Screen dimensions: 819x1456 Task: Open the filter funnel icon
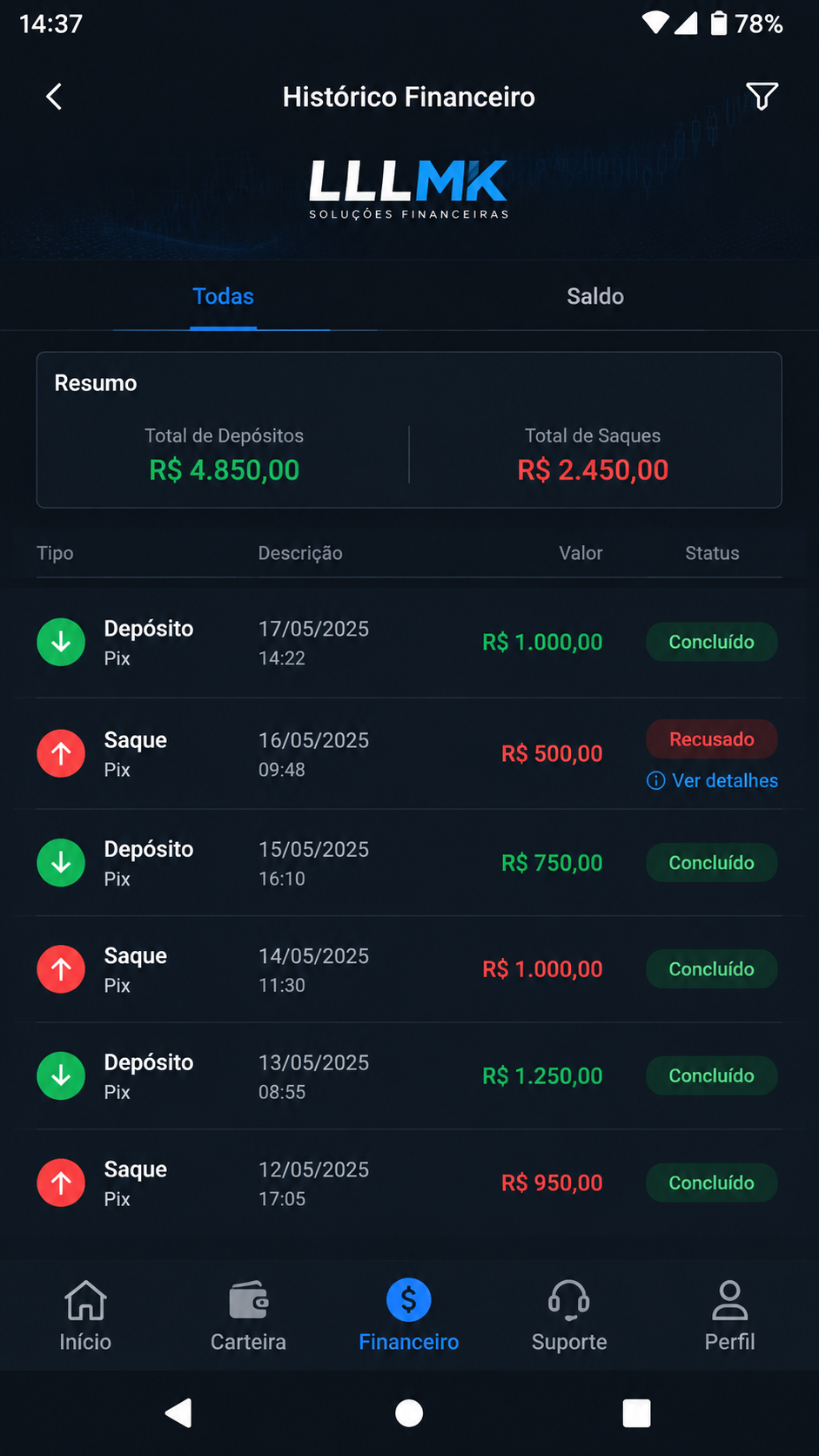(762, 97)
